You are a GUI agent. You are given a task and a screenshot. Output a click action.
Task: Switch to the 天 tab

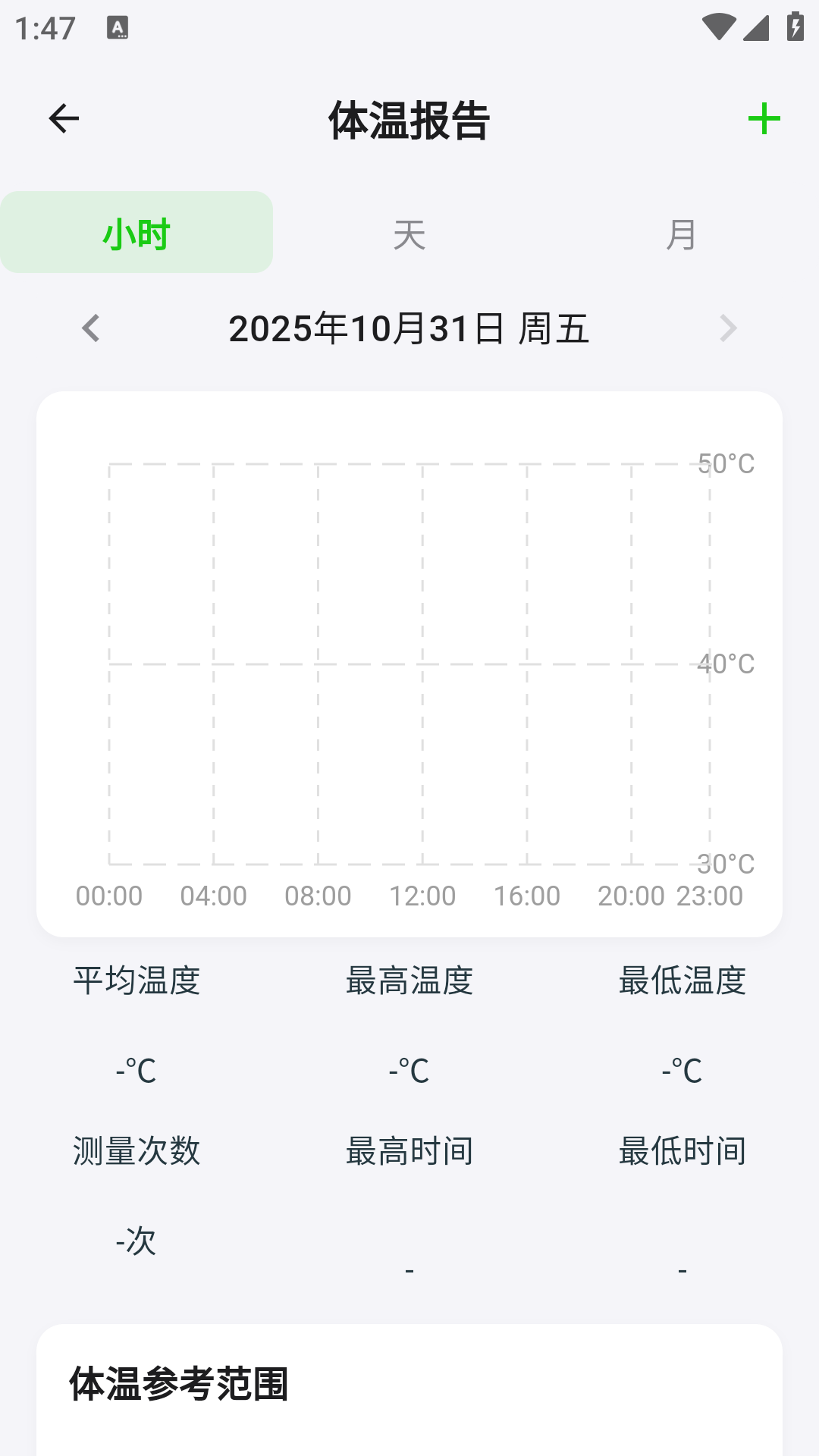point(409,233)
